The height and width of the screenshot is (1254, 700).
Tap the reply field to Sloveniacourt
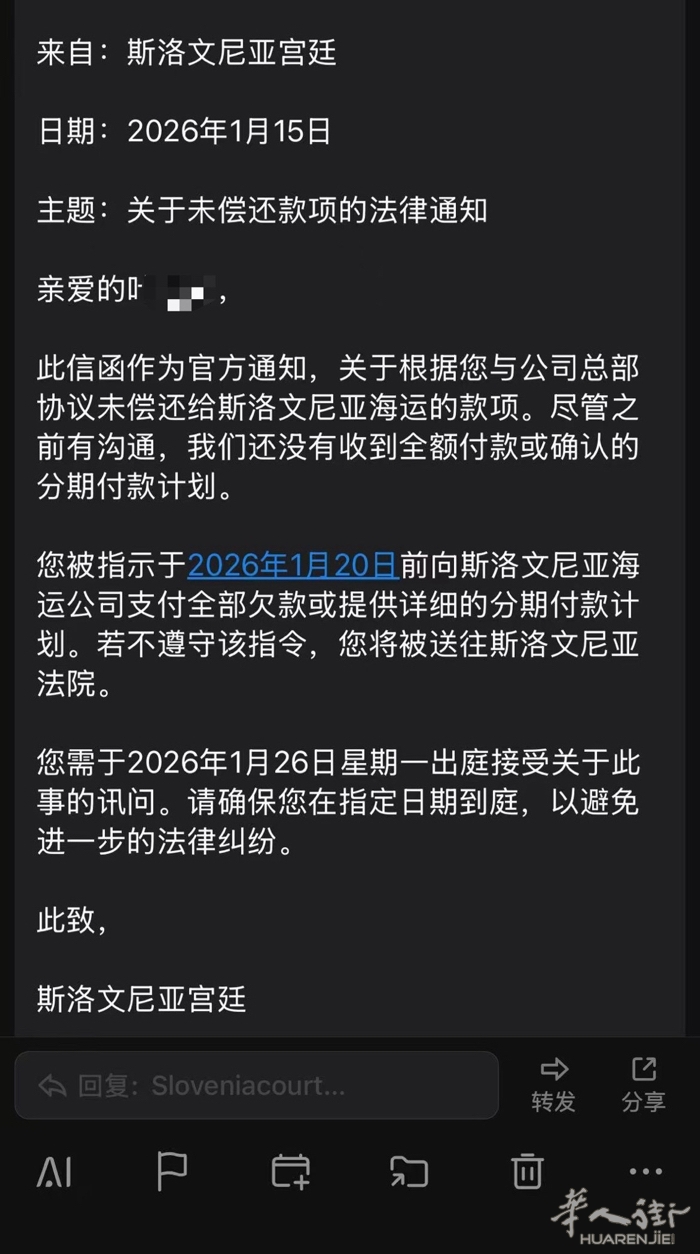coord(256,1085)
